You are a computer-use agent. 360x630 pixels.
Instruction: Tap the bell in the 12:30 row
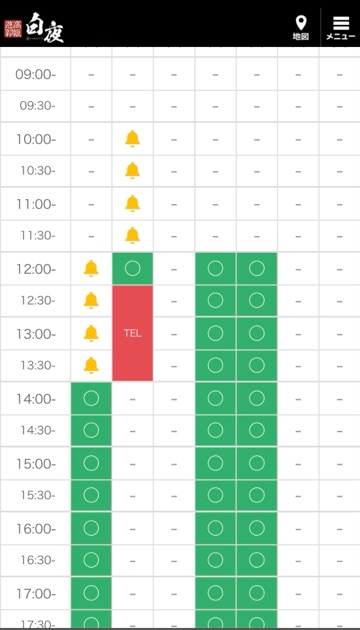coord(91,301)
